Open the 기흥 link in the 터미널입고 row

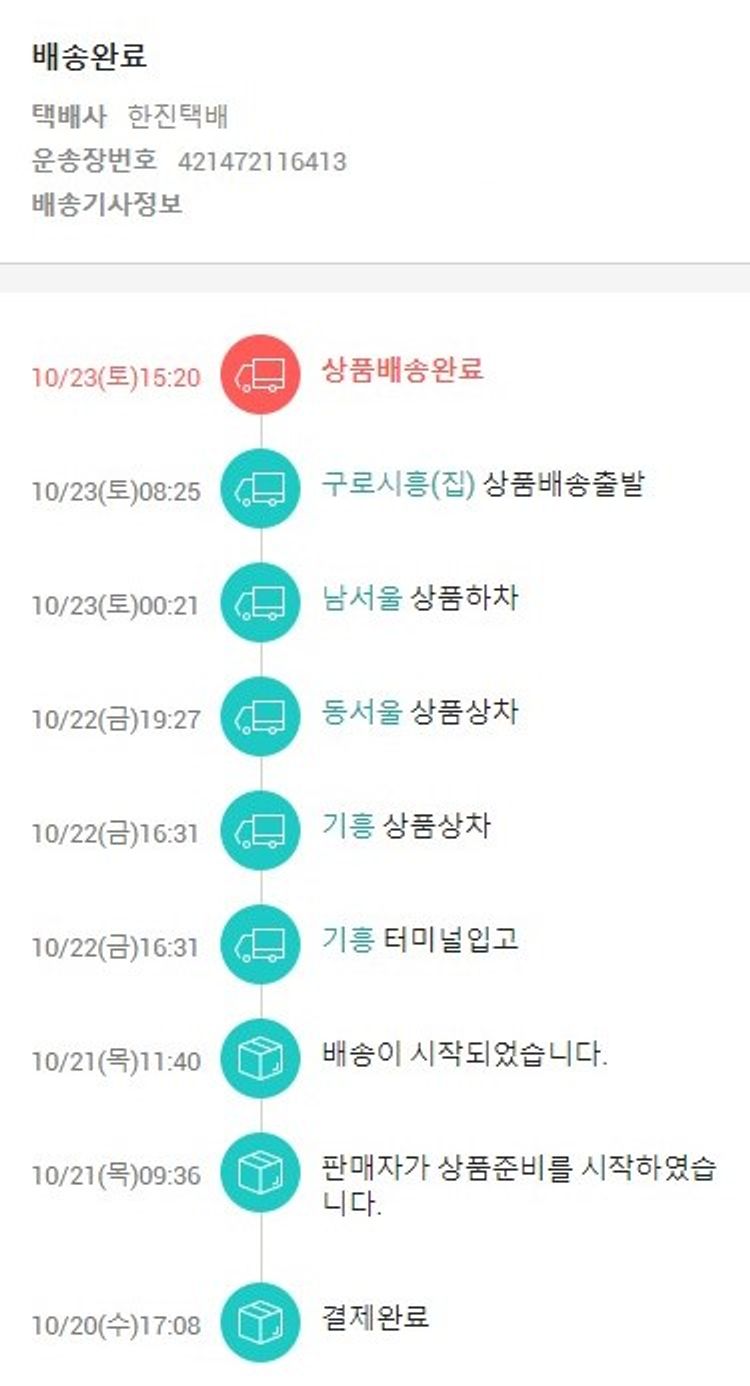click(348, 940)
